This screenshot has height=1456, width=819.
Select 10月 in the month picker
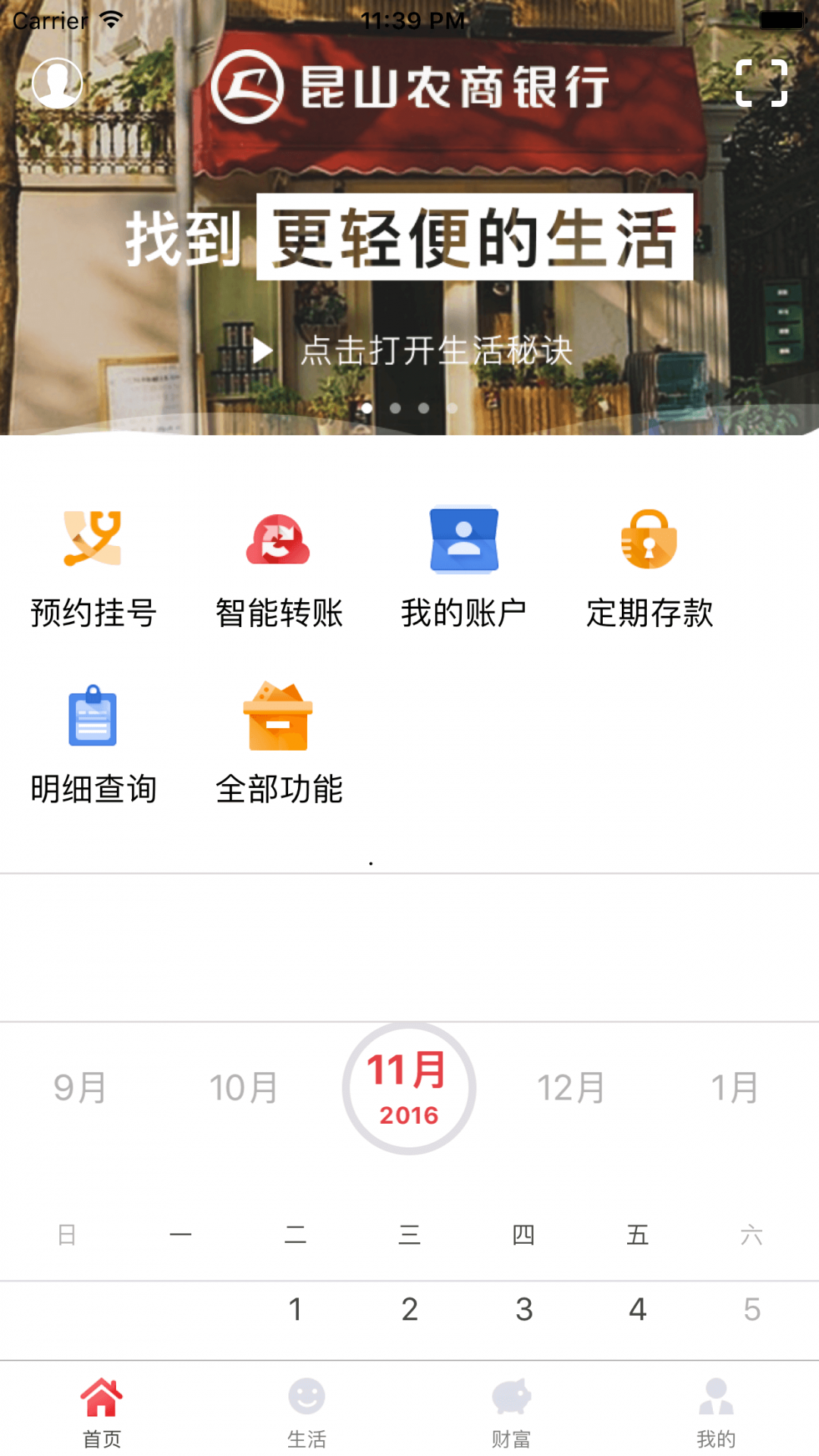(x=244, y=1088)
